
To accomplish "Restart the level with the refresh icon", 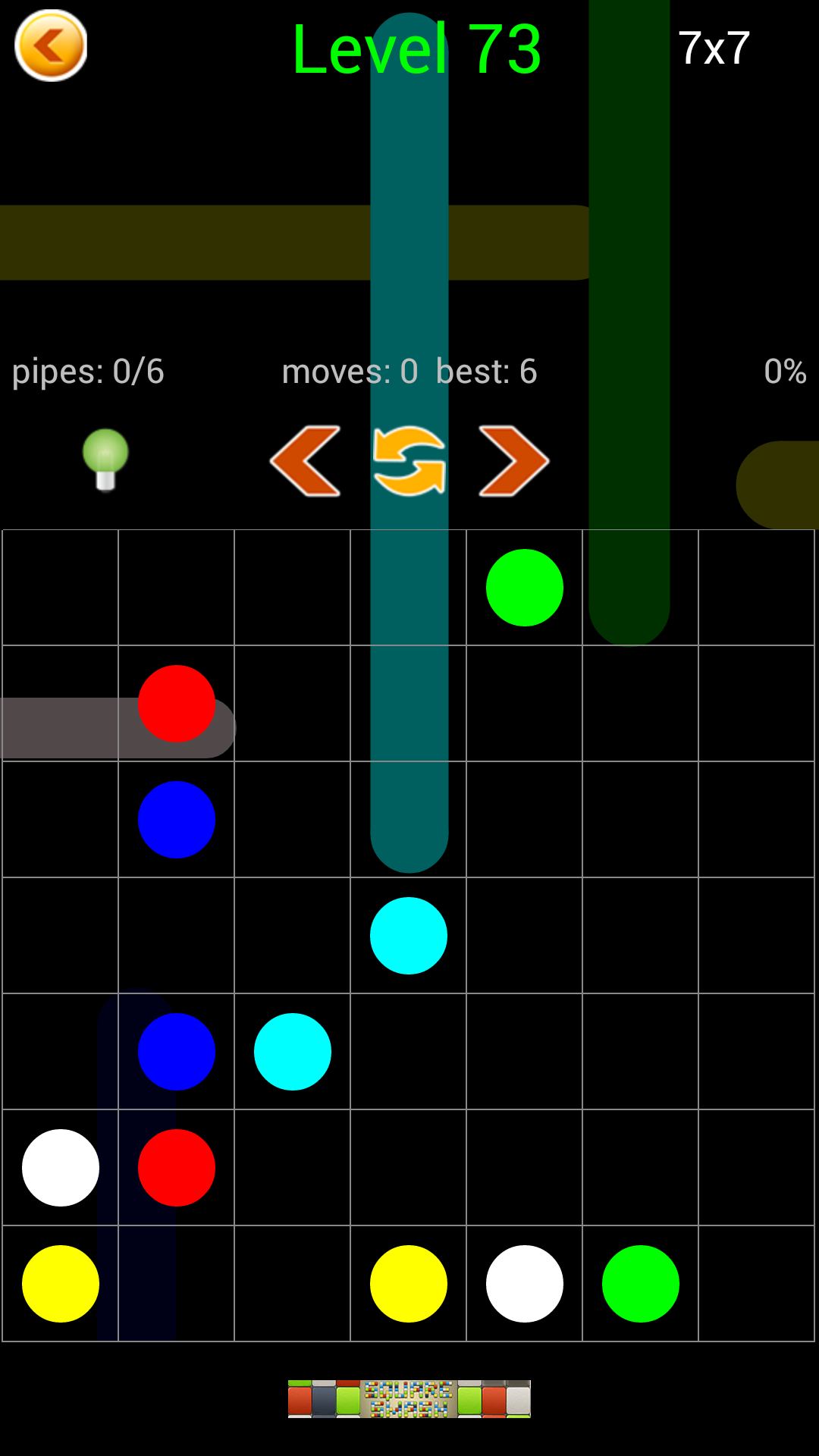I will 409,460.
